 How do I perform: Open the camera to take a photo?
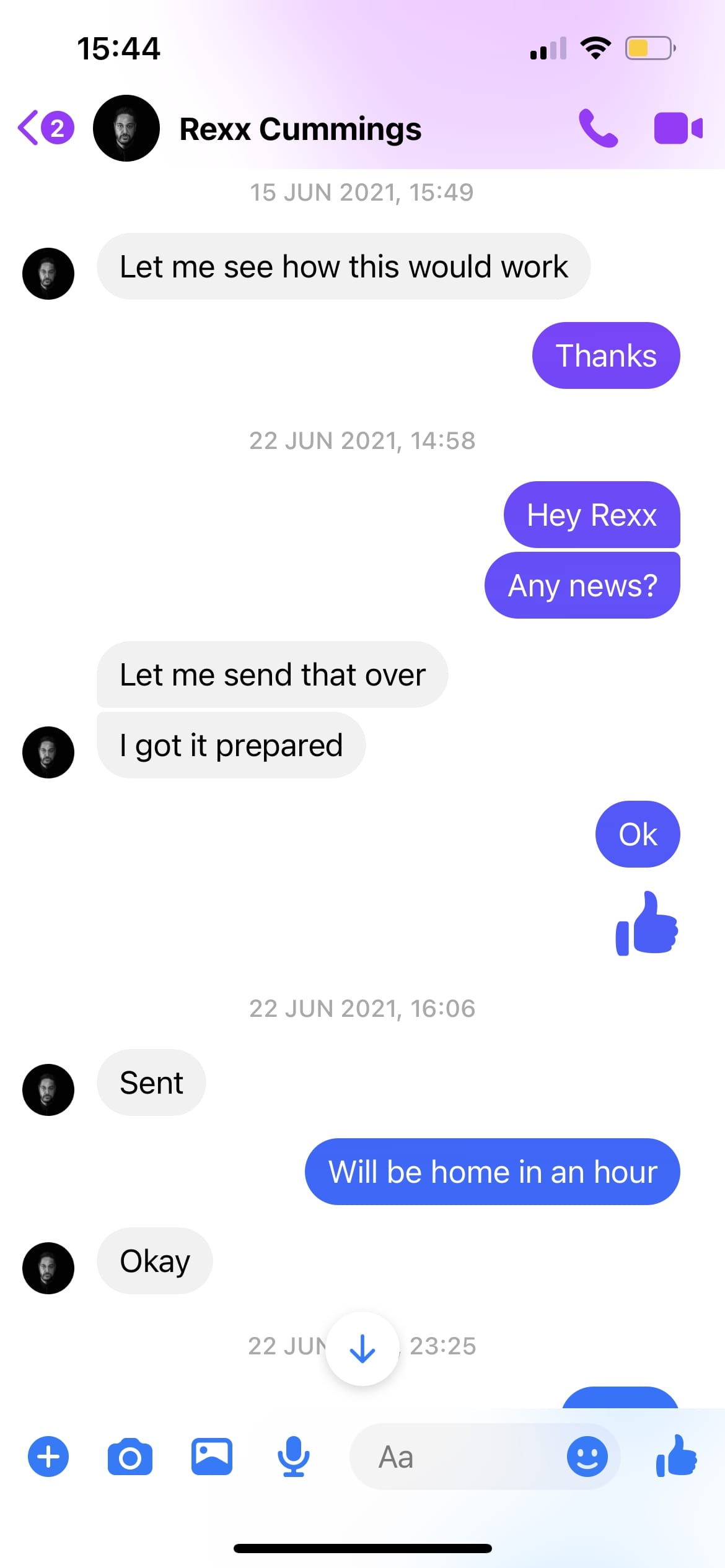pyautogui.click(x=130, y=1457)
